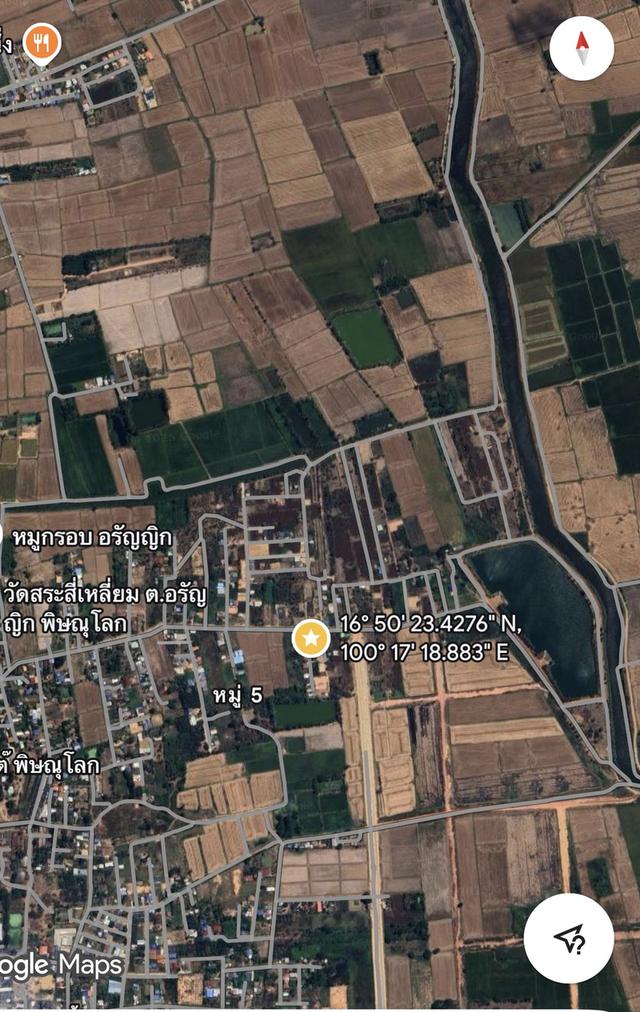Screen dimensions: 640x1012
Task: Tap the compass to reset map orientation
Action: 582,49
